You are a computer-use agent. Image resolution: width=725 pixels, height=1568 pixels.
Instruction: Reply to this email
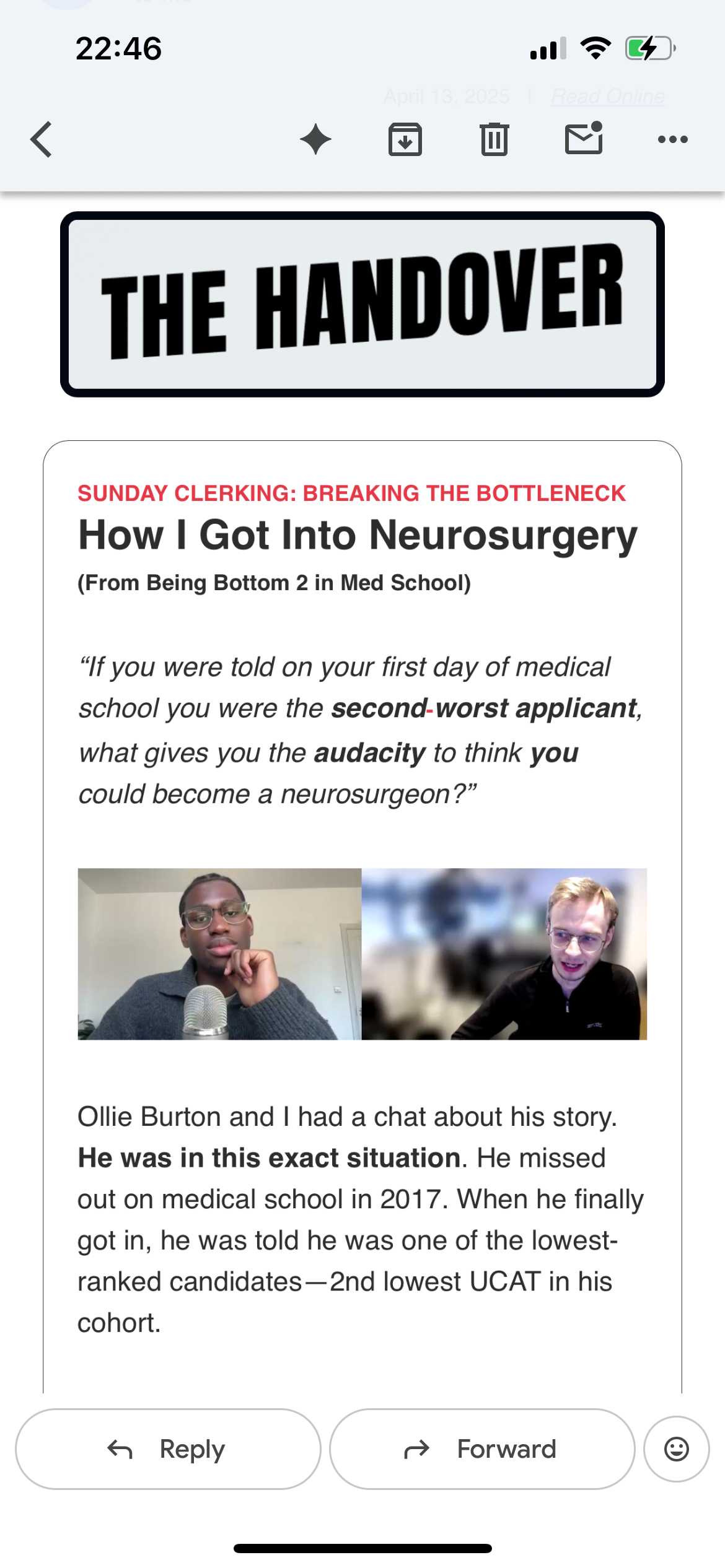pos(168,1449)
